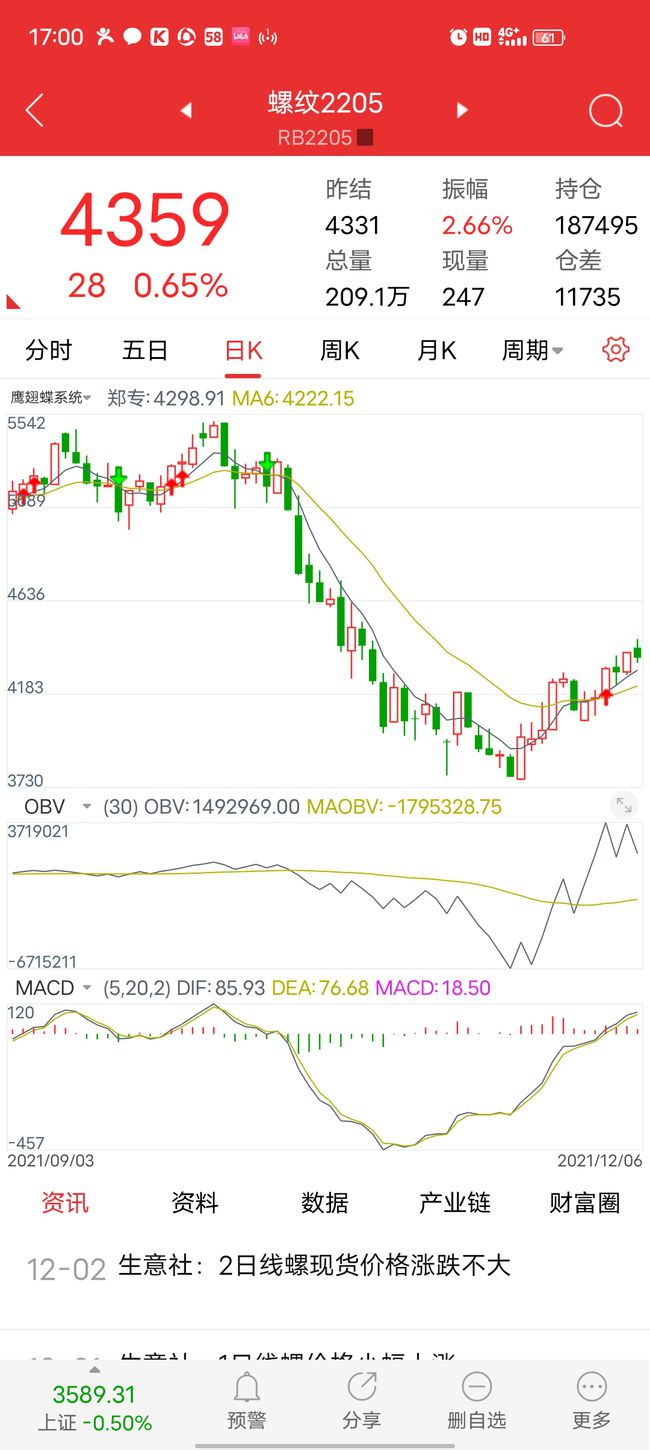This screenshot has height=1450, width=650.
Task: Switch to the 产业链 tab
Action: click(455, 1203)
